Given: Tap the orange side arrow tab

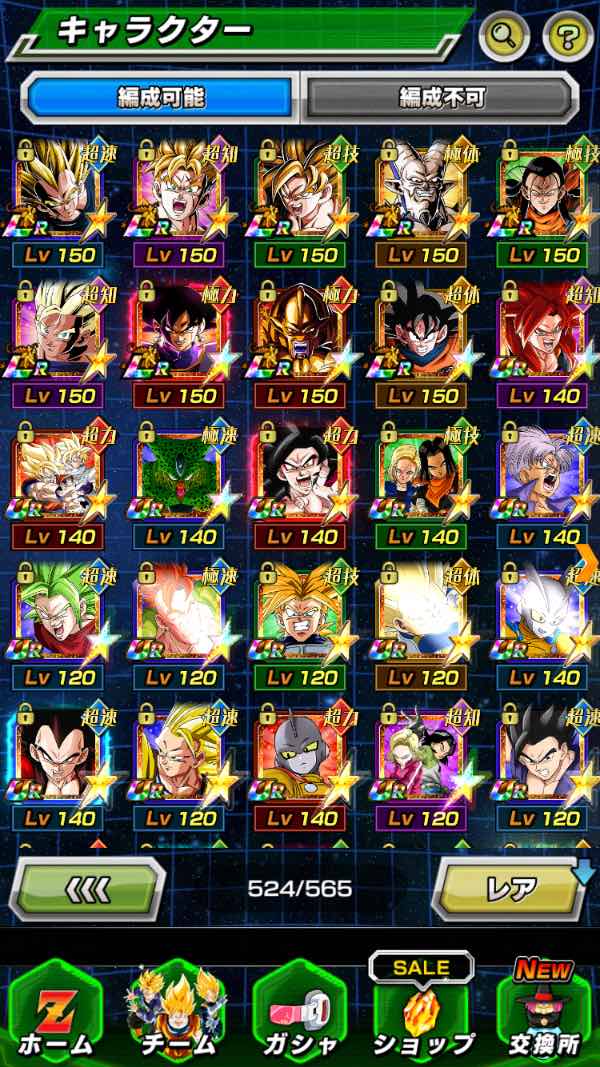Looking at the screenshot, I should [x=590, y=562].
